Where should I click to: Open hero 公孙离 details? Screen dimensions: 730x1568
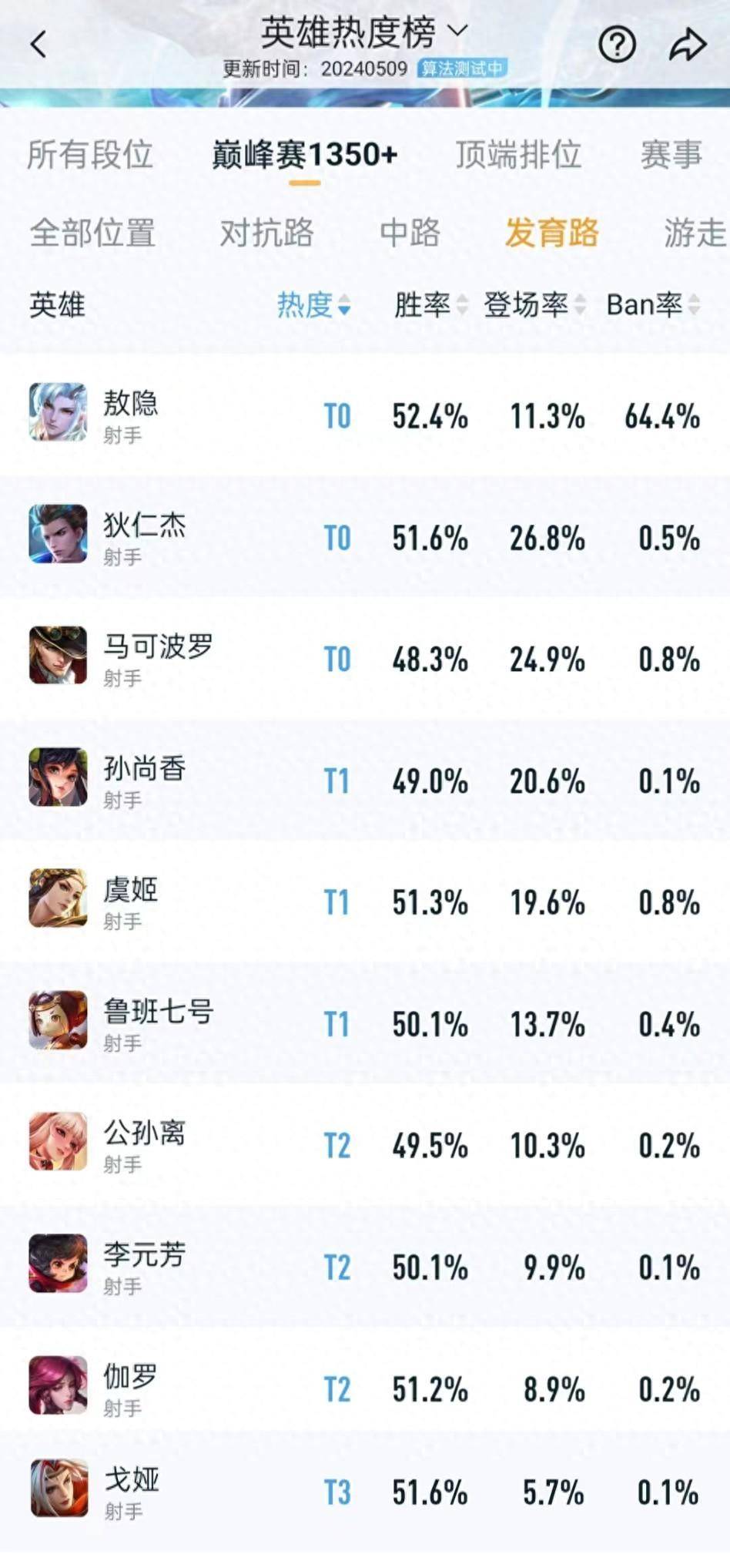point(145,1143)
